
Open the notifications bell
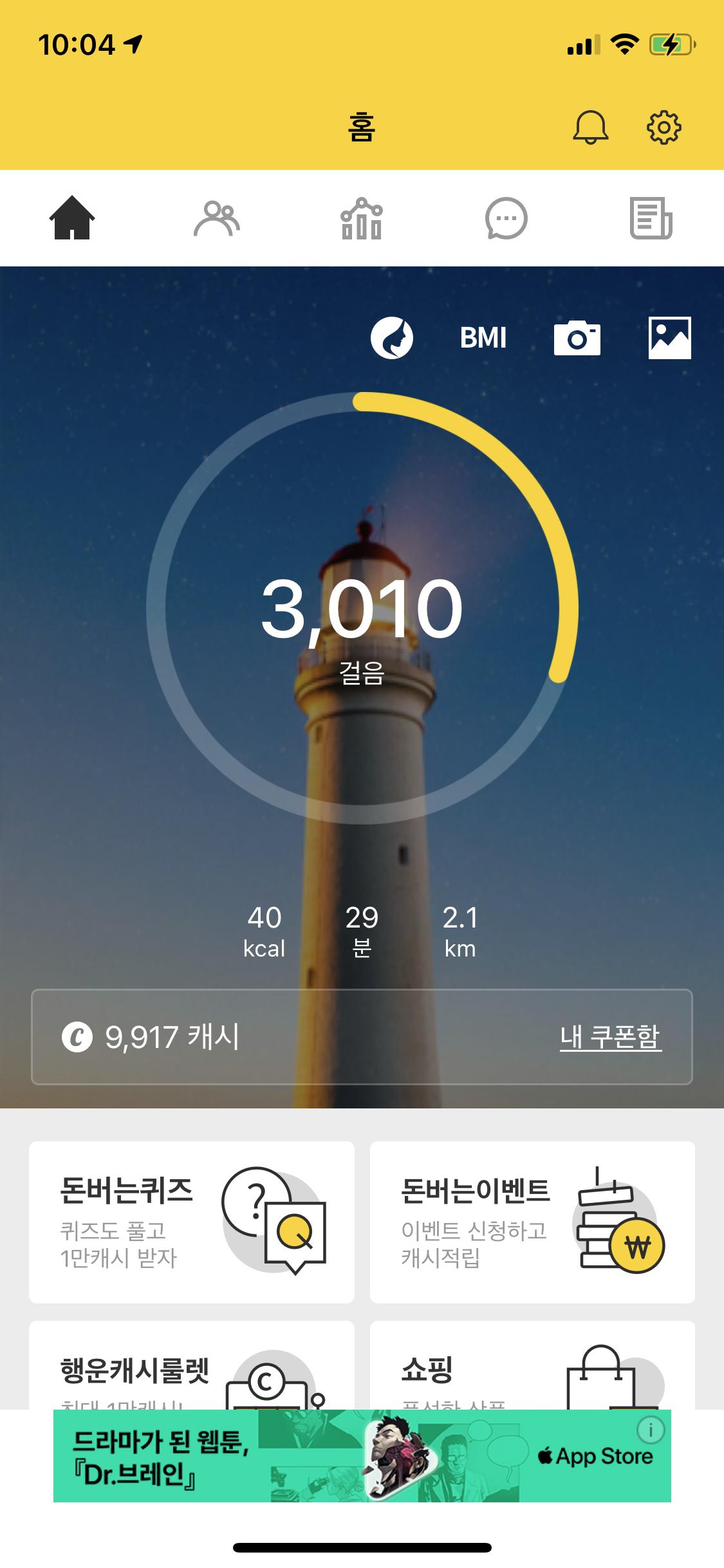point(590,127)
